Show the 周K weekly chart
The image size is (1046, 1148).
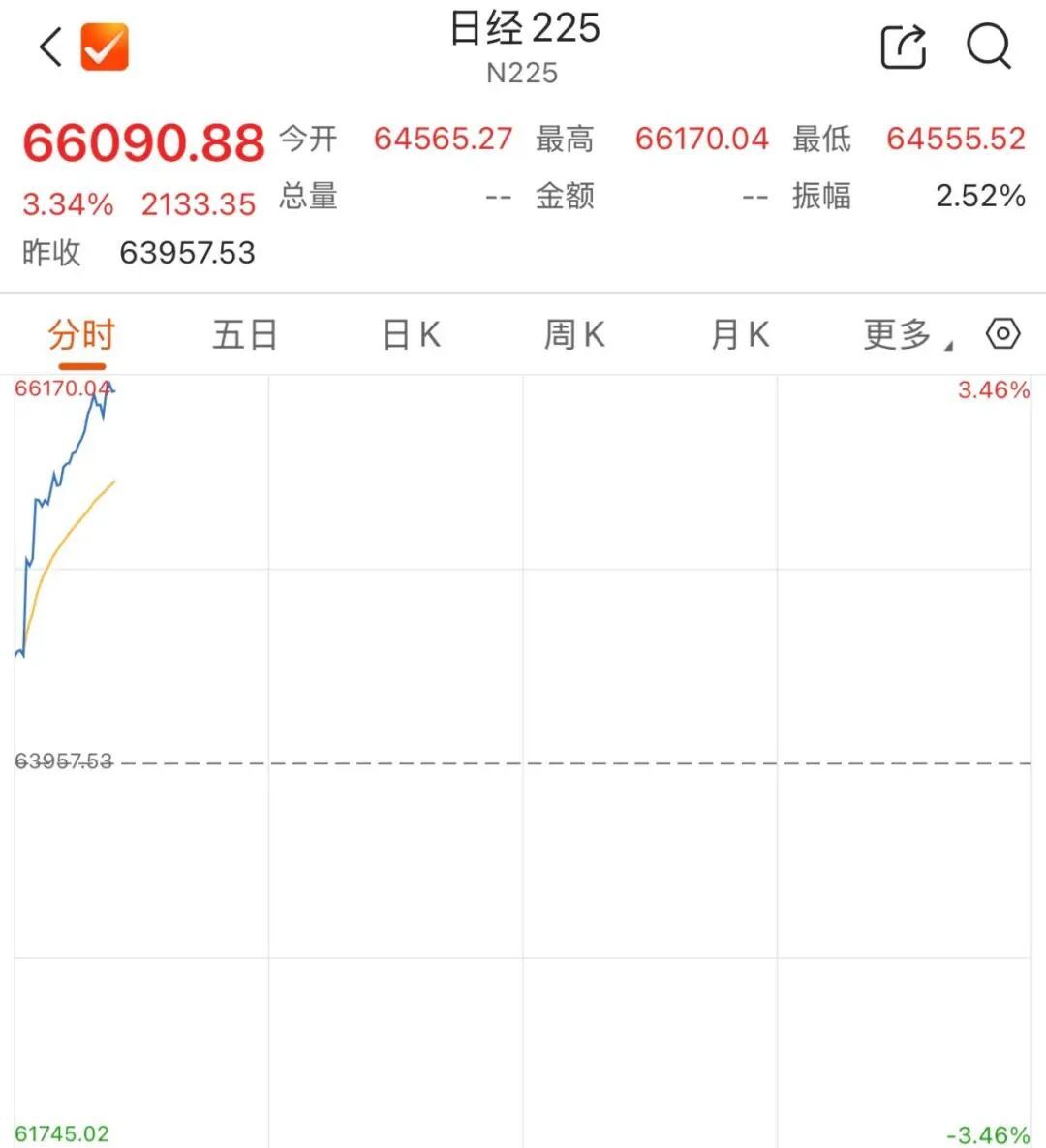[x=574, y=335]
